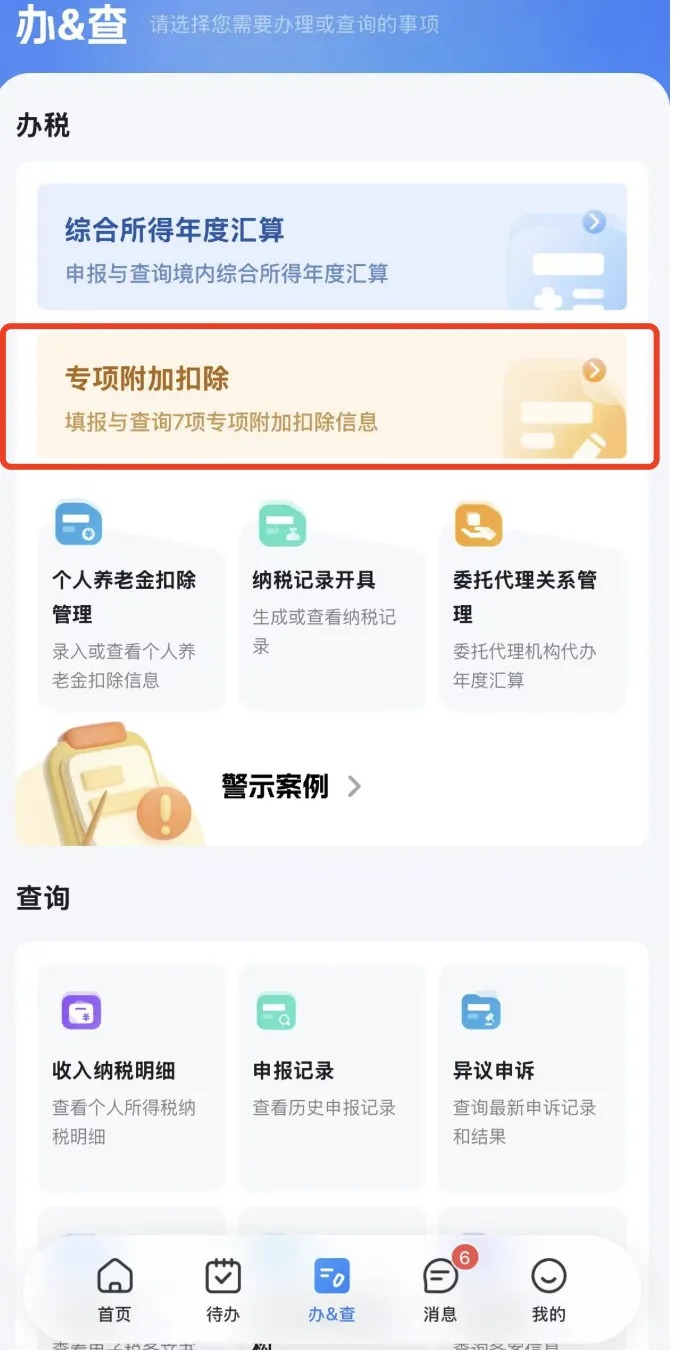
Task: Open 综合所得年度汇算 card
Action: [x=331, y=247]
